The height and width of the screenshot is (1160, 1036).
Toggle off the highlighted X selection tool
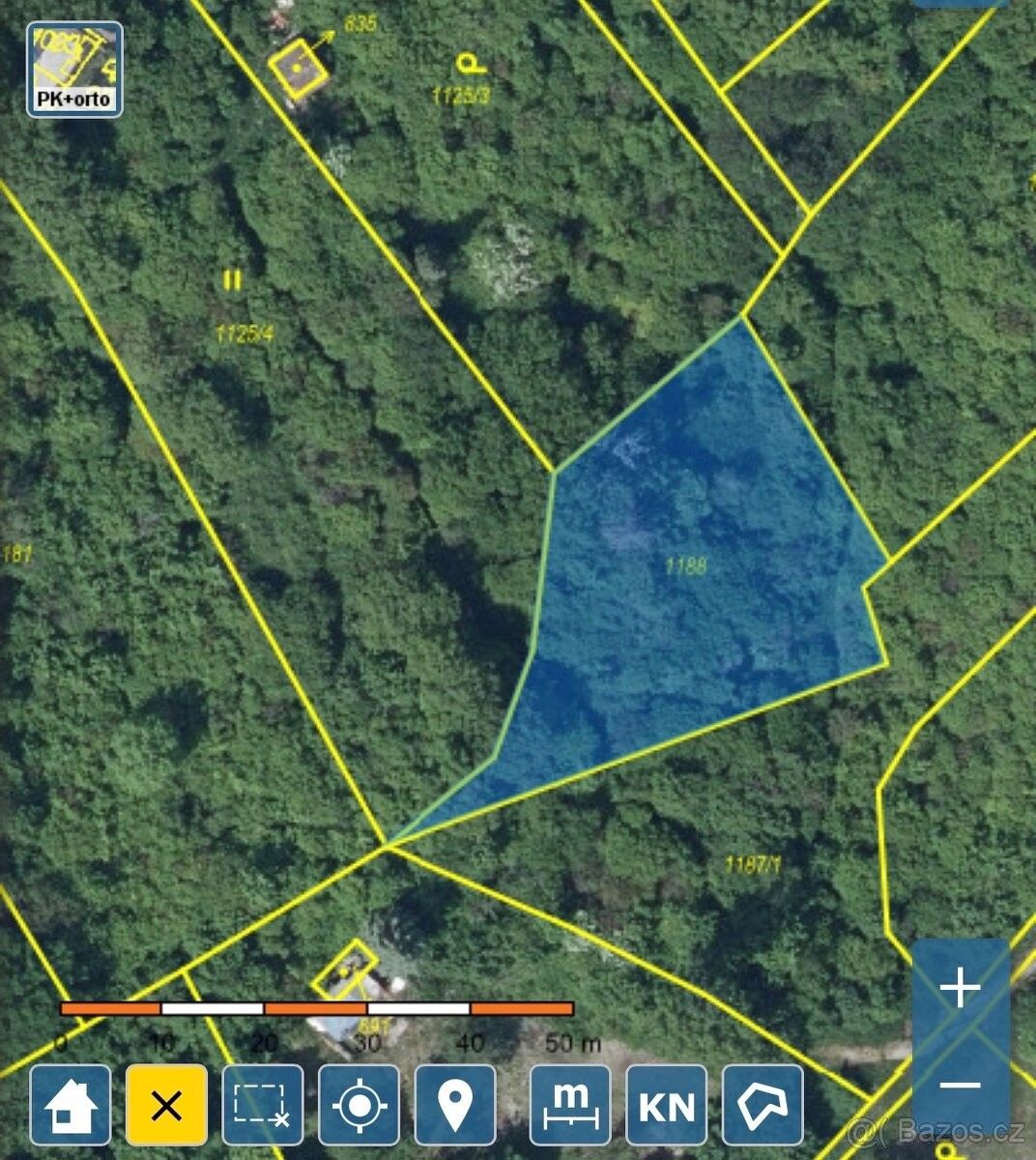tap(165, 1105)
